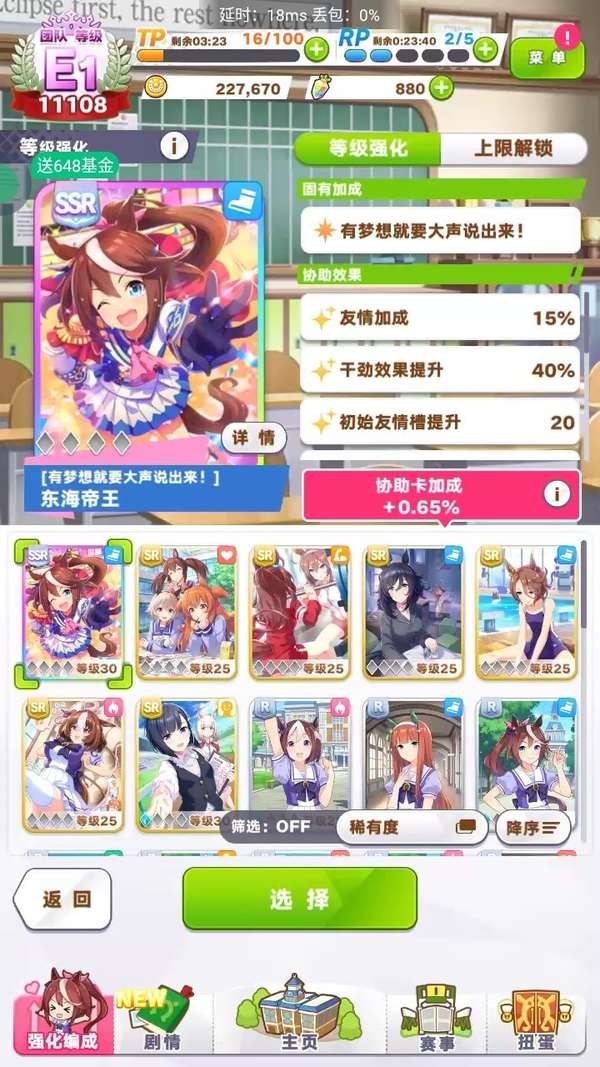Tap the 返回 back button

click(x=65, y=898)
